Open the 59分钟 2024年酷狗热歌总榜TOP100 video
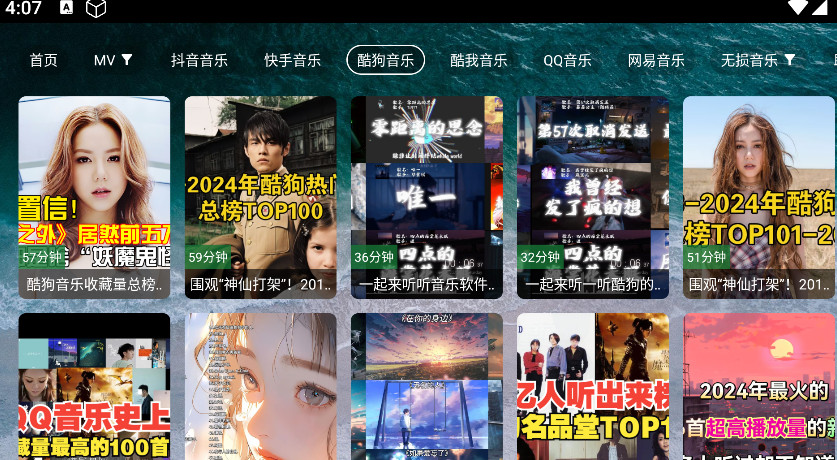 pyautogui.click(x=260, y=196)
